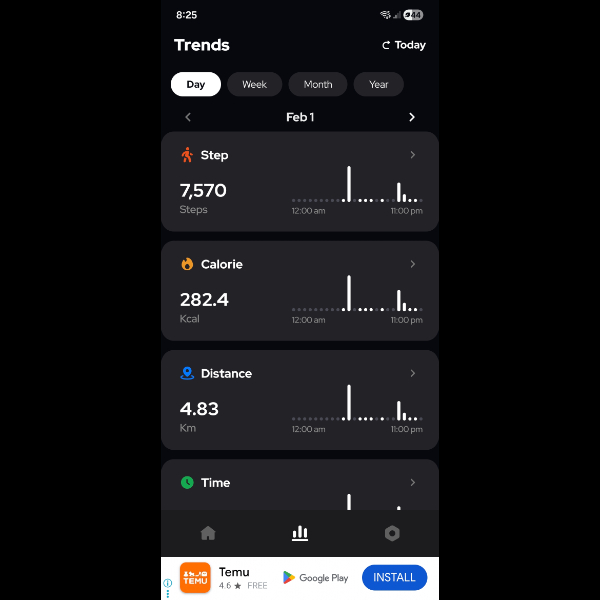
Task: Open the Trends chart tab
Action: coord(300,533)
